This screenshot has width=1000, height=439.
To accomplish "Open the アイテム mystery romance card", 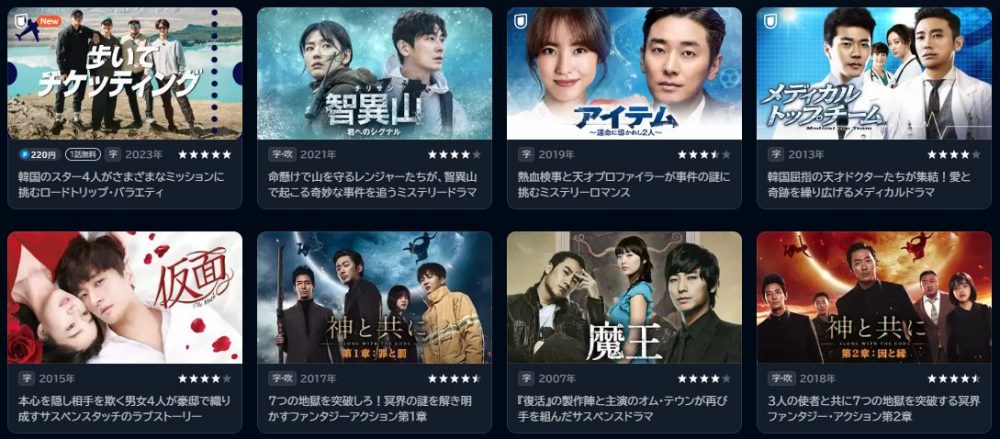I will tap(624, 75).
